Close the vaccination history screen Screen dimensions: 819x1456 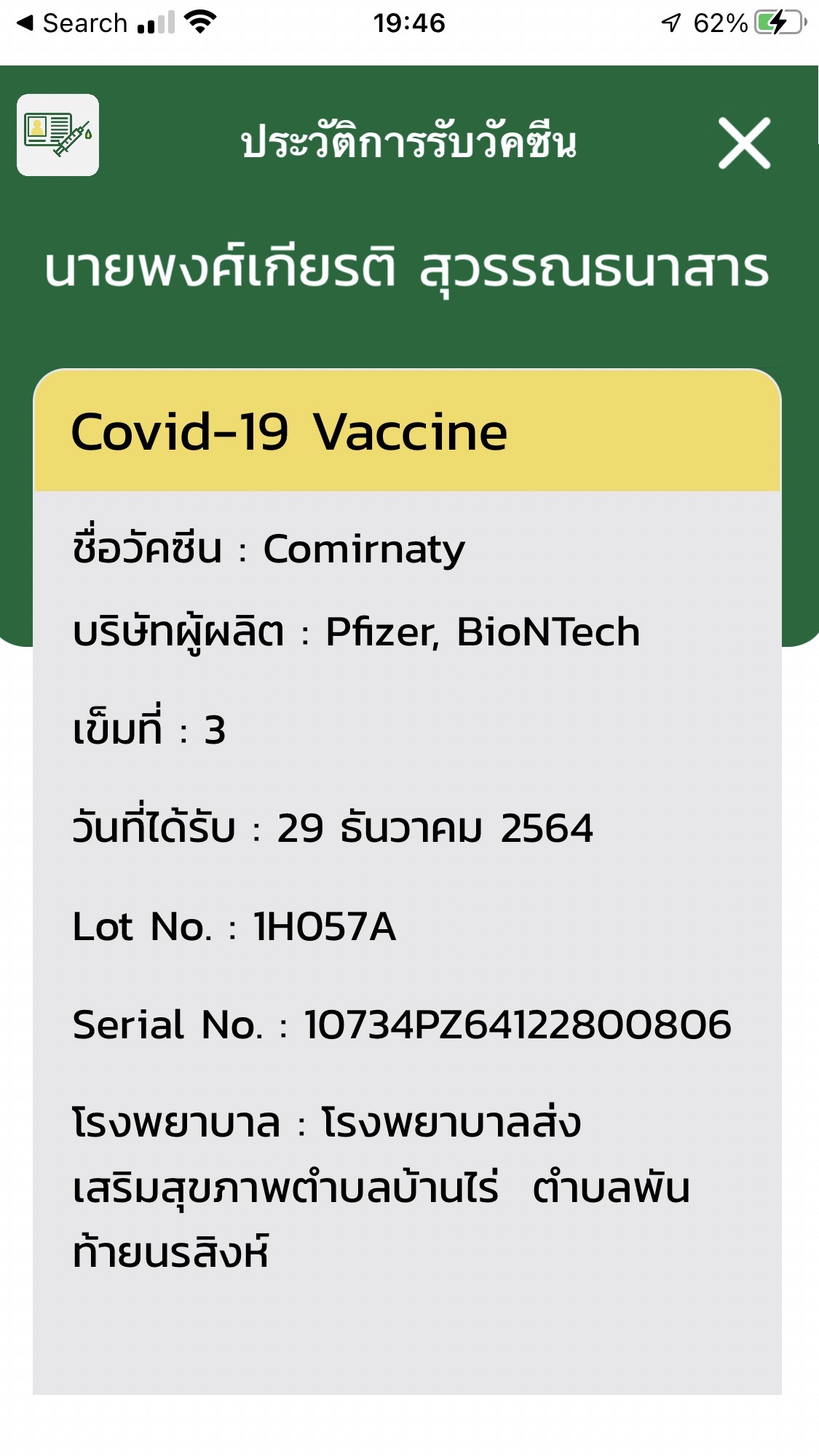point(744,143)
